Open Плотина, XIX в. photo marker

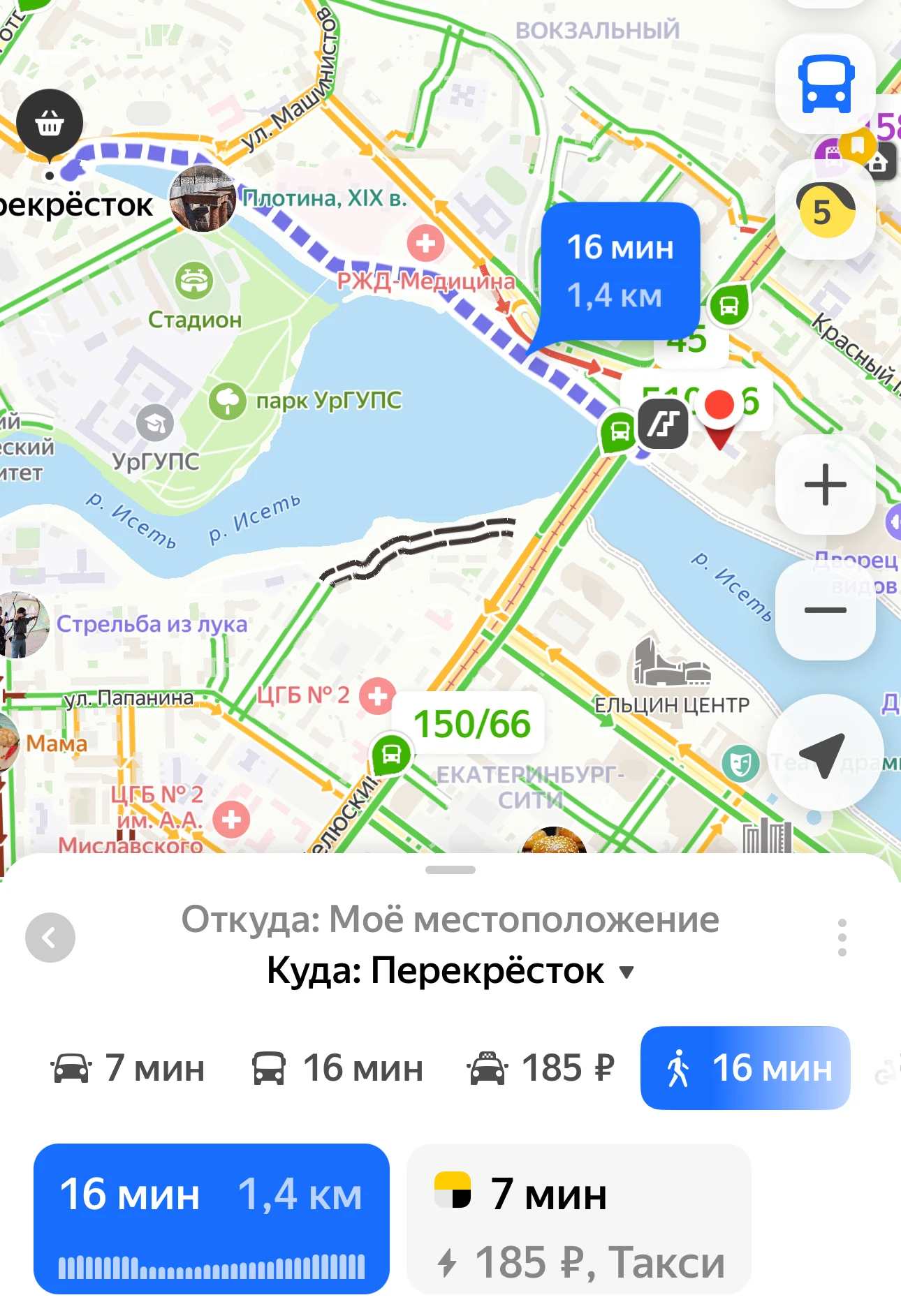point(203,198)
